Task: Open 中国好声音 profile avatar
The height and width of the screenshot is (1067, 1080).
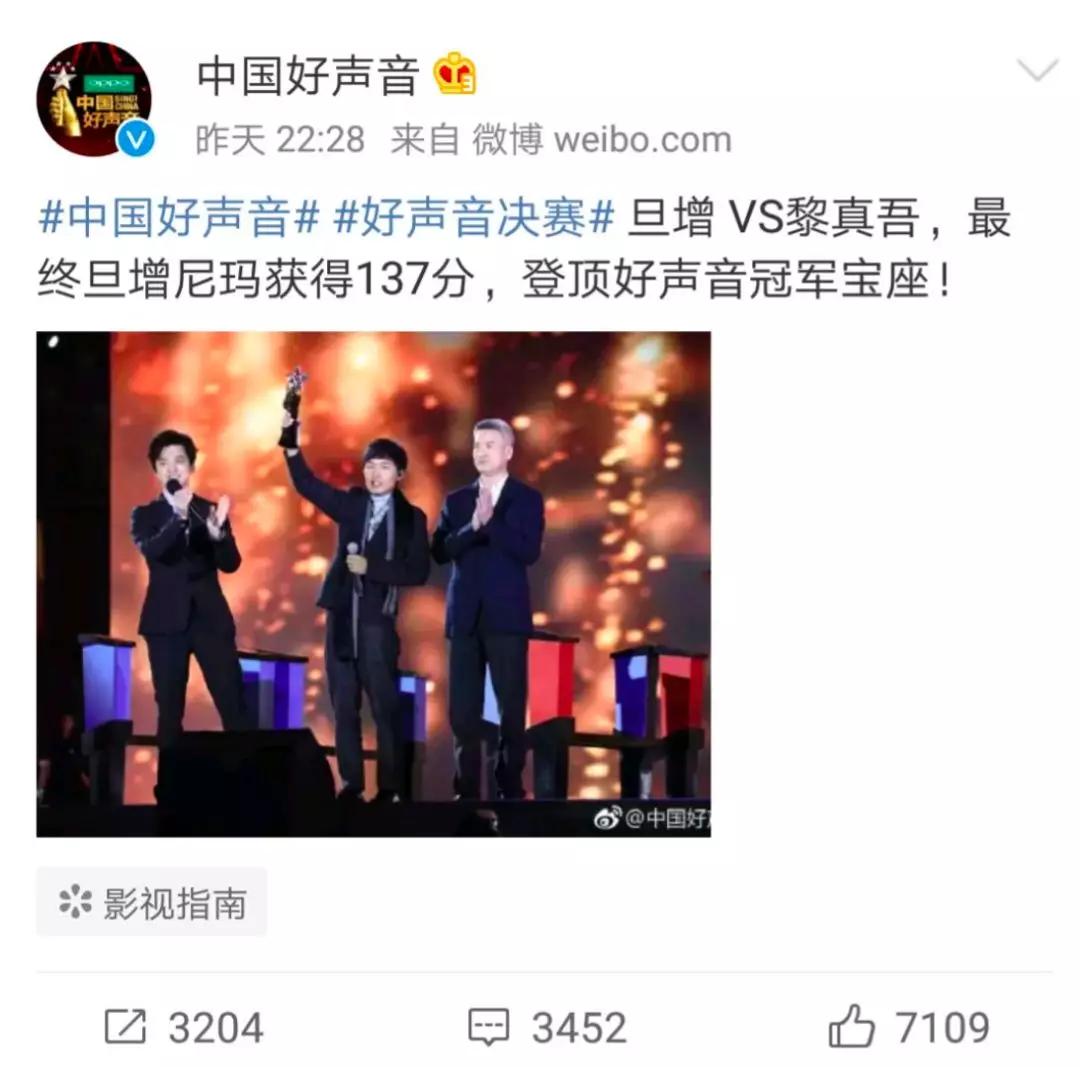Action: coord(94,99)
